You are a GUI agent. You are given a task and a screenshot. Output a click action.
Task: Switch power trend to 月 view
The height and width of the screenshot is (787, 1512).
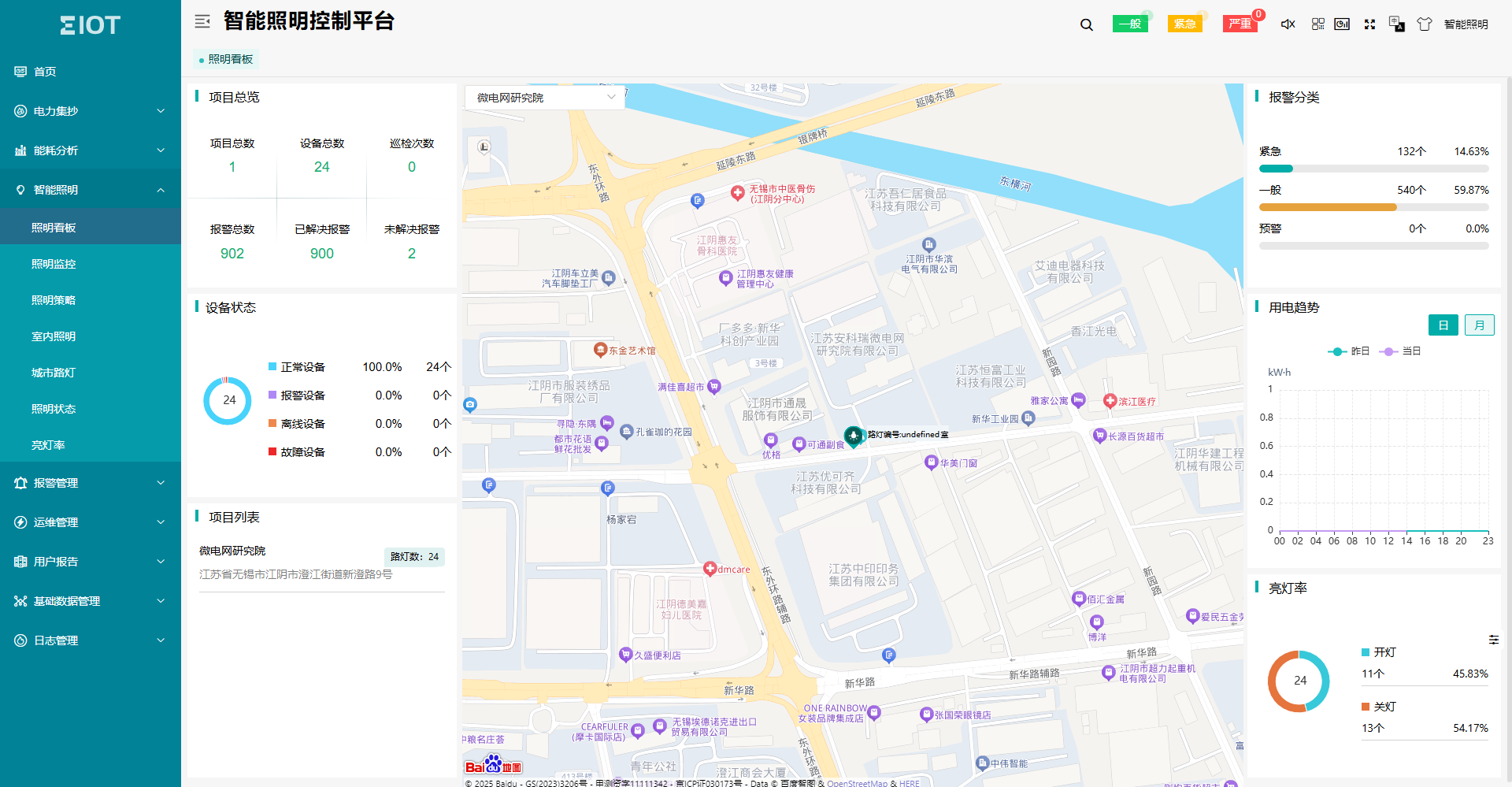point(1480,325)
